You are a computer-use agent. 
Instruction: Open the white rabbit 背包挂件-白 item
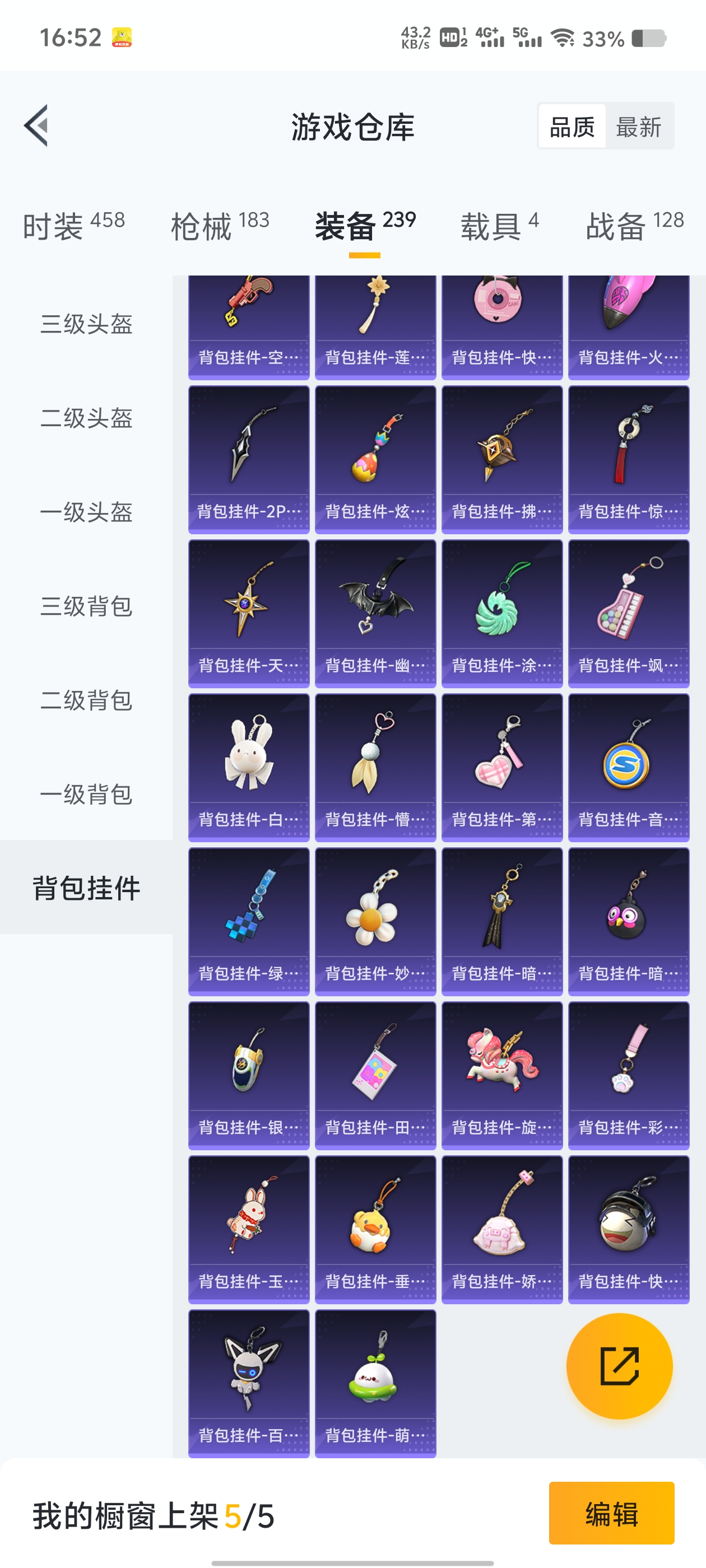point(249,767)
